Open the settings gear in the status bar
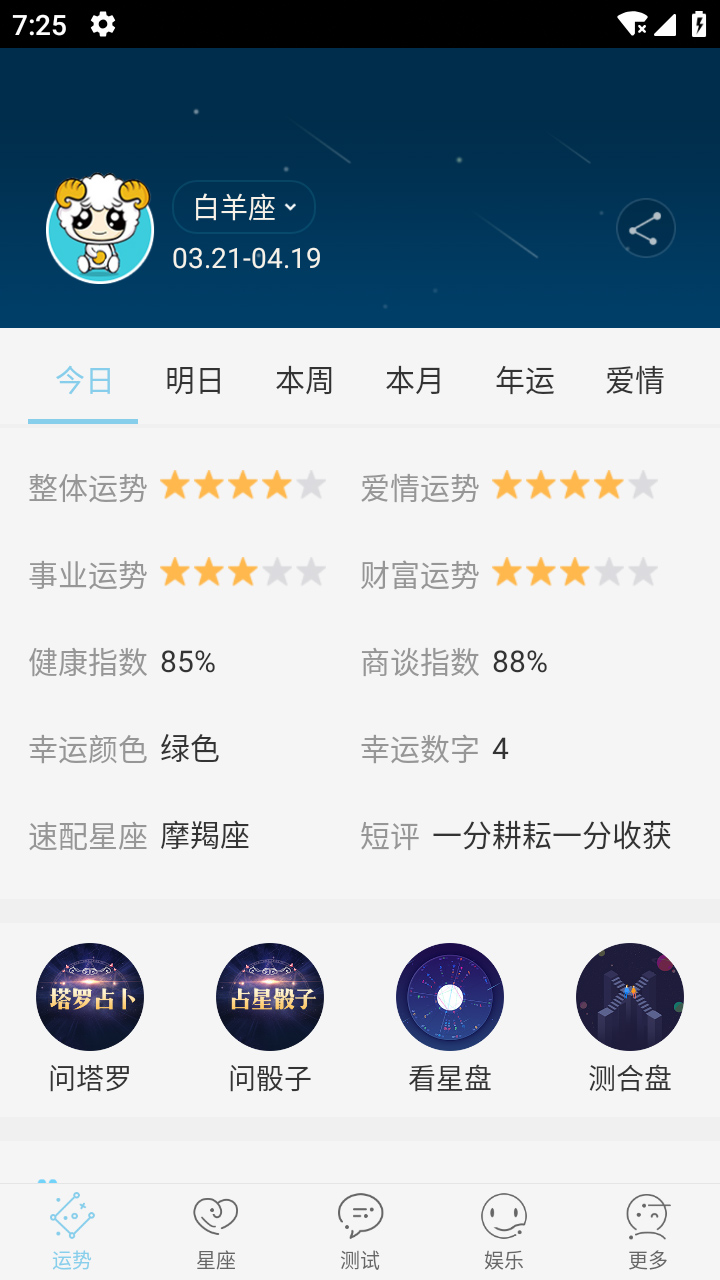720x1280 pixels. [x=103, y=23]
